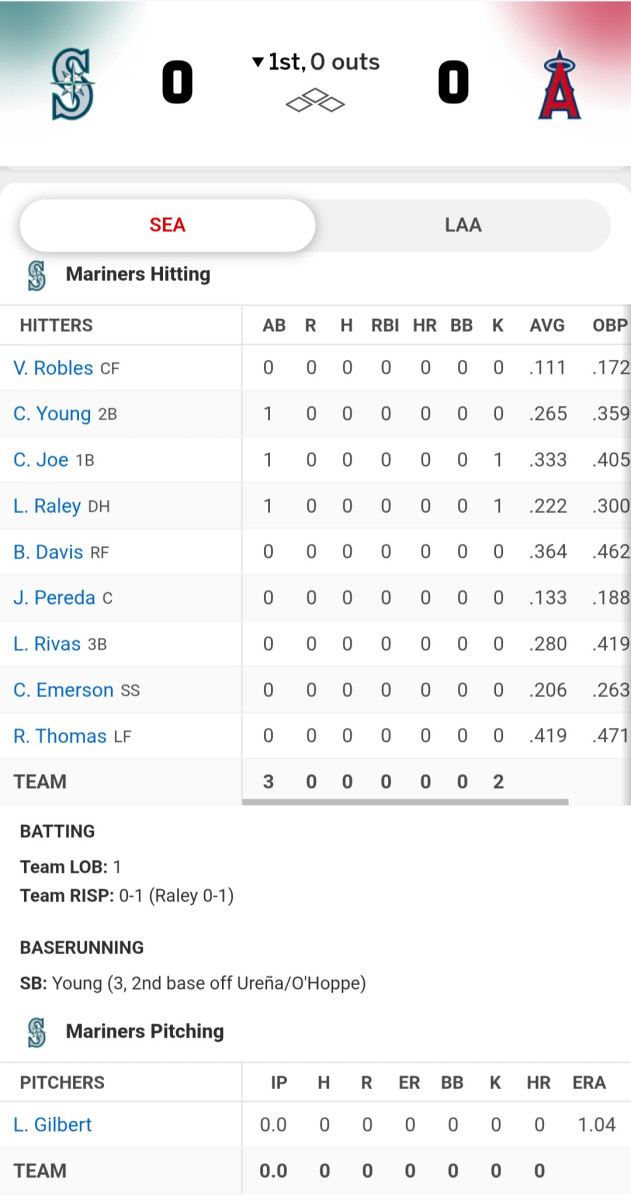Select the SEA team tab
Image resolution: width=631 pixels, height=1200 pixels.
coord(167,225)
